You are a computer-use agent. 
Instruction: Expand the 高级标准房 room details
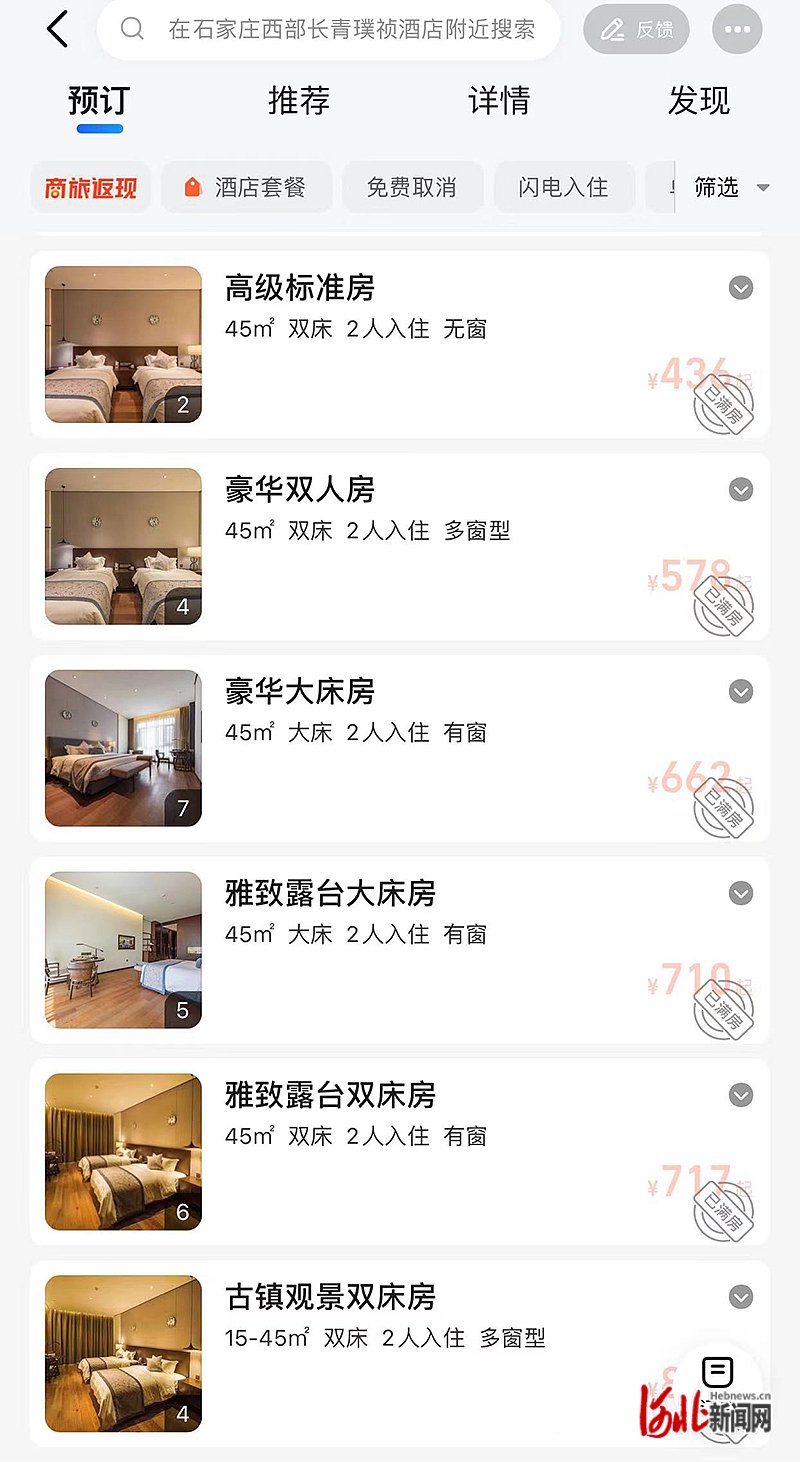(x=740, y=288)
